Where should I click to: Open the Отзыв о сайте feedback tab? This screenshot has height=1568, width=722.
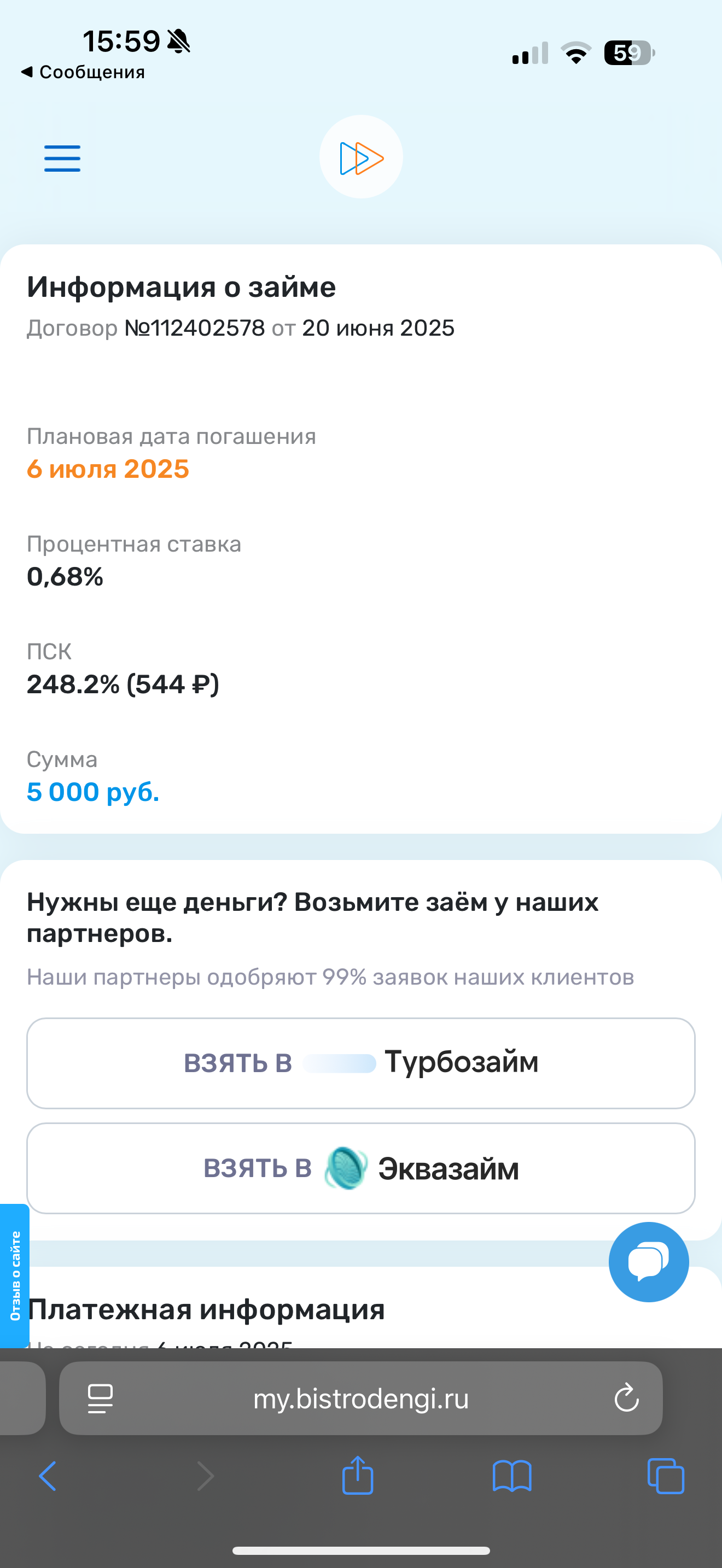(x=15, y=1276)
